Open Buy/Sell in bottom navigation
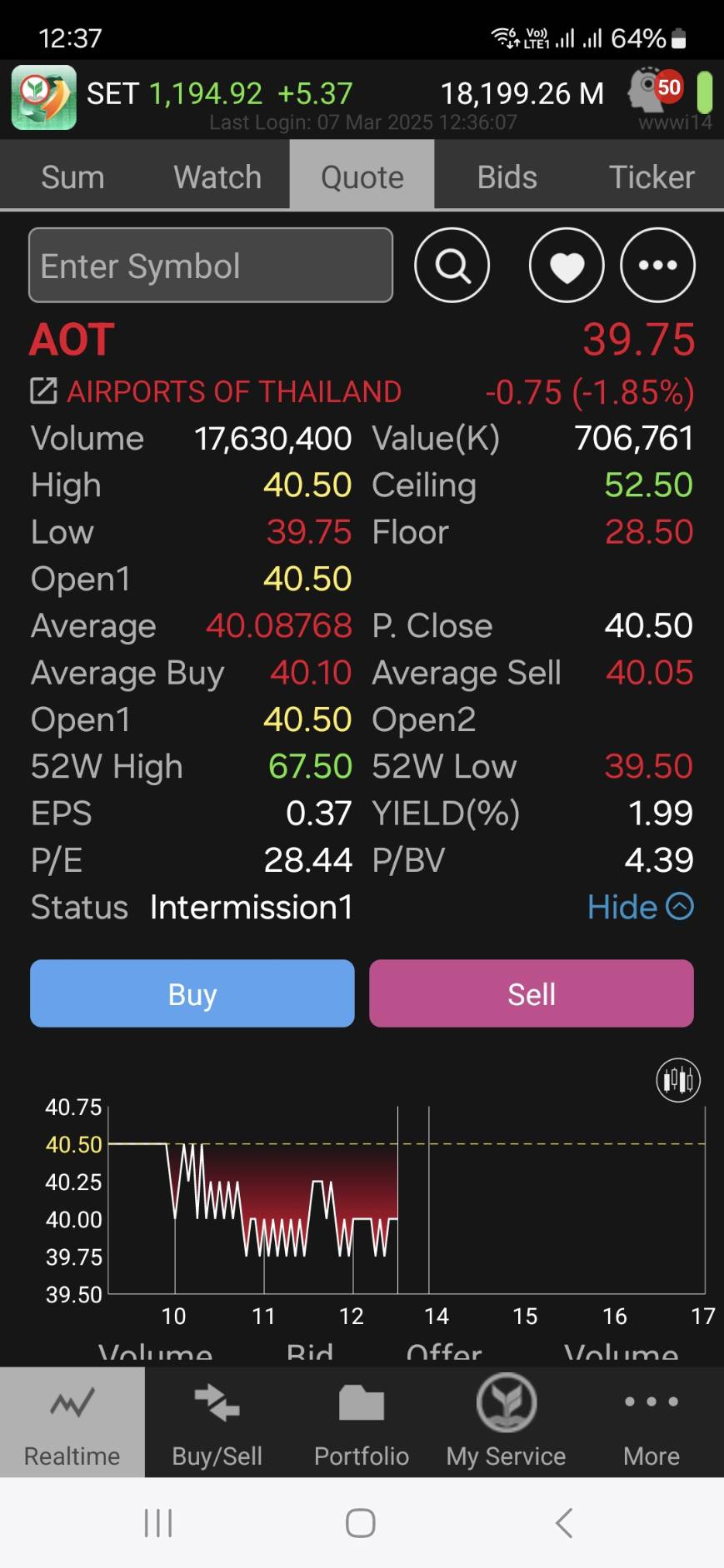Viewport: 724px width, 1568px height. [x=217, y=1422]
